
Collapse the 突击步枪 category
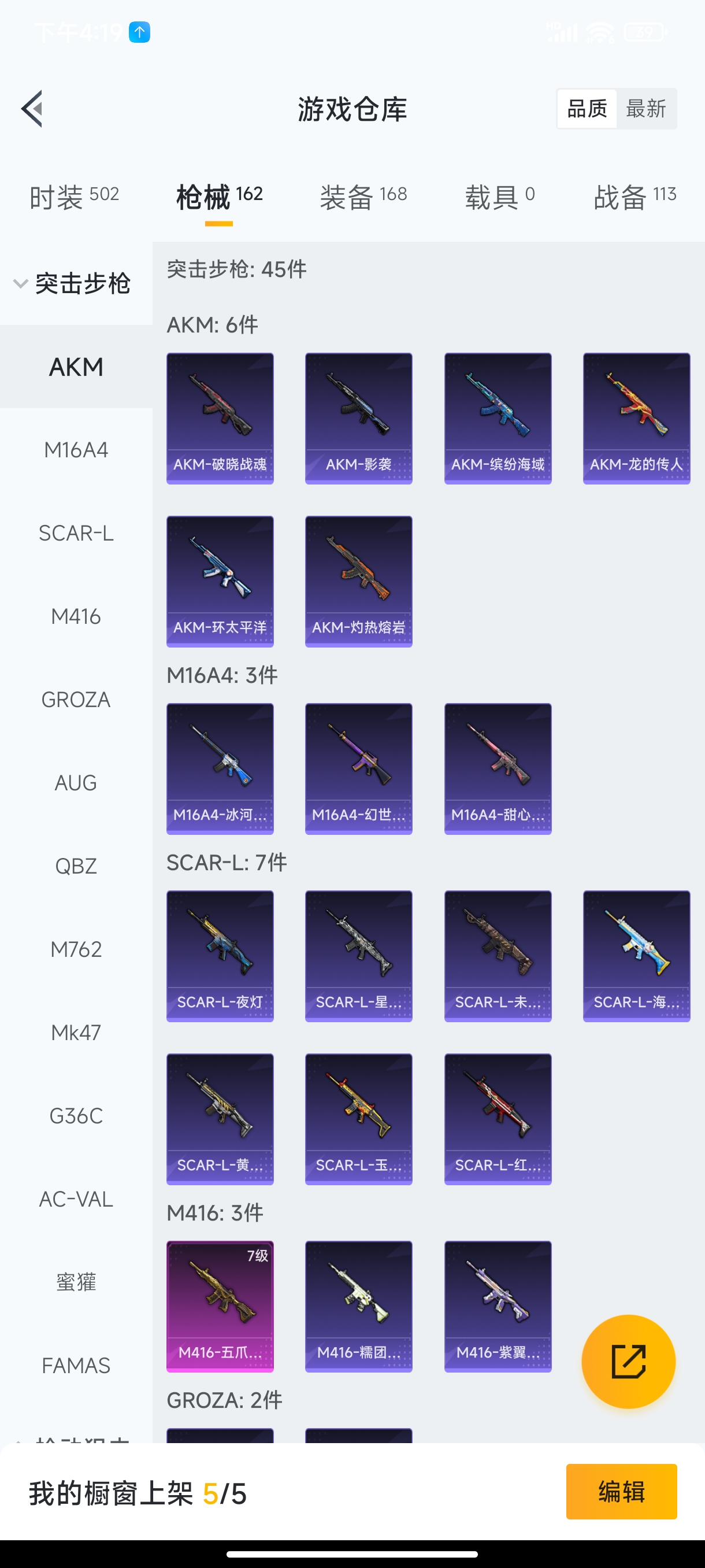click(73, 284)
